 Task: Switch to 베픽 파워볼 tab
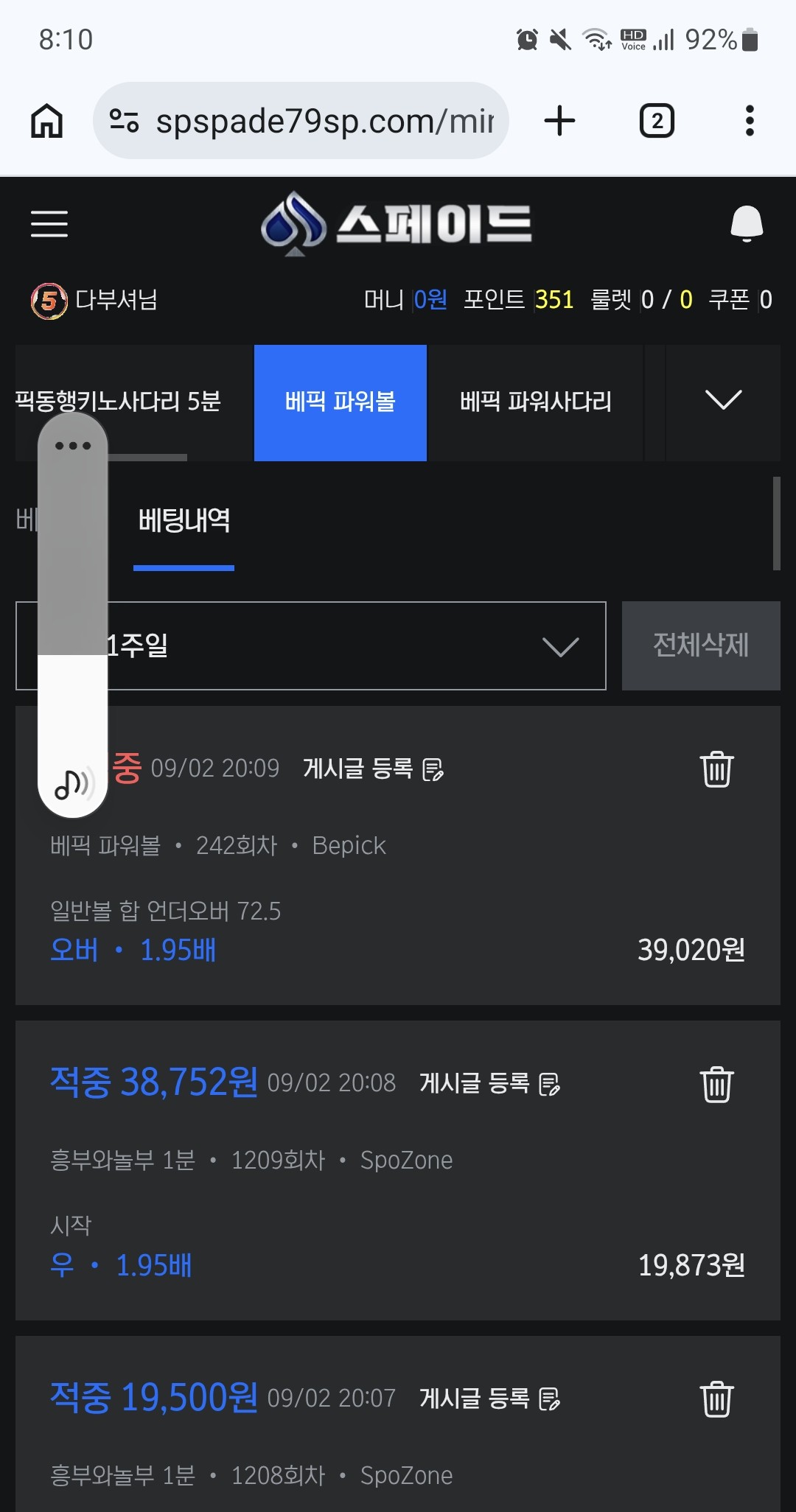click(341, 402)
